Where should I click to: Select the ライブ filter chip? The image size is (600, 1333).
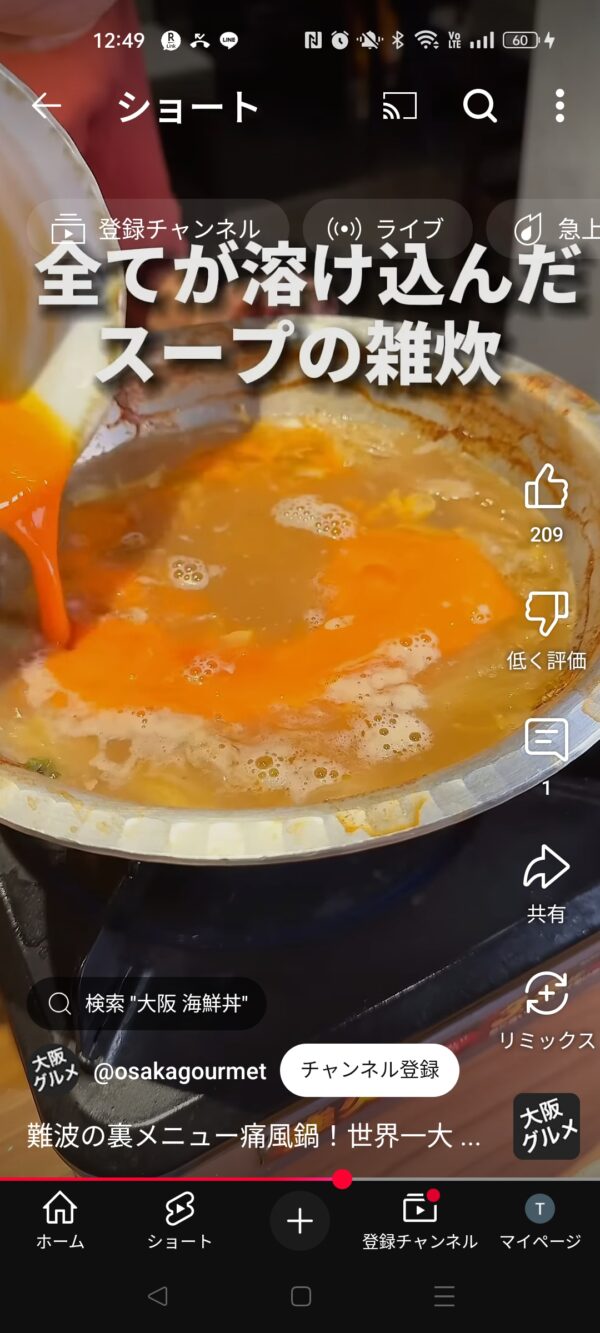387,229
